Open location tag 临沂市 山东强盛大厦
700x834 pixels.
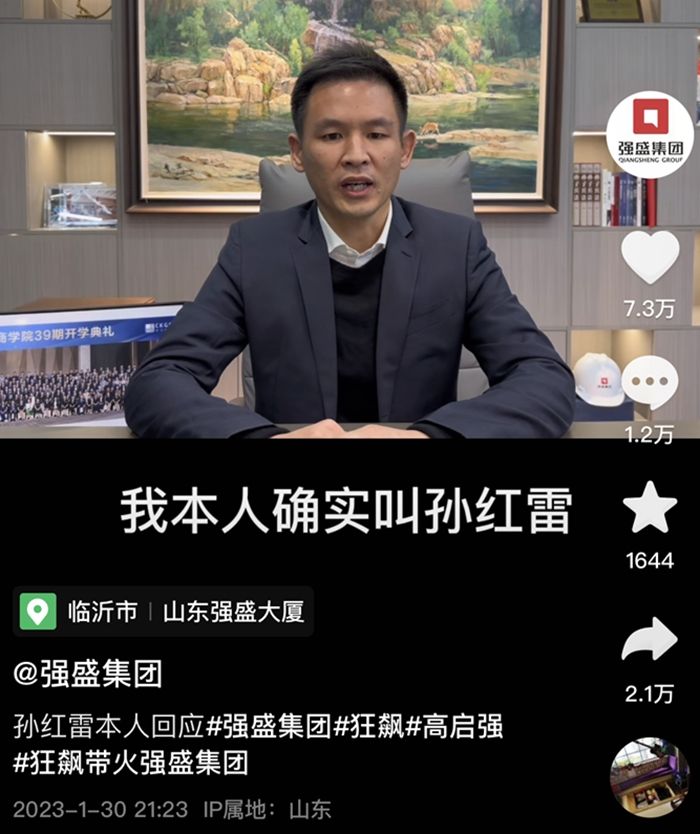[163, 610]
